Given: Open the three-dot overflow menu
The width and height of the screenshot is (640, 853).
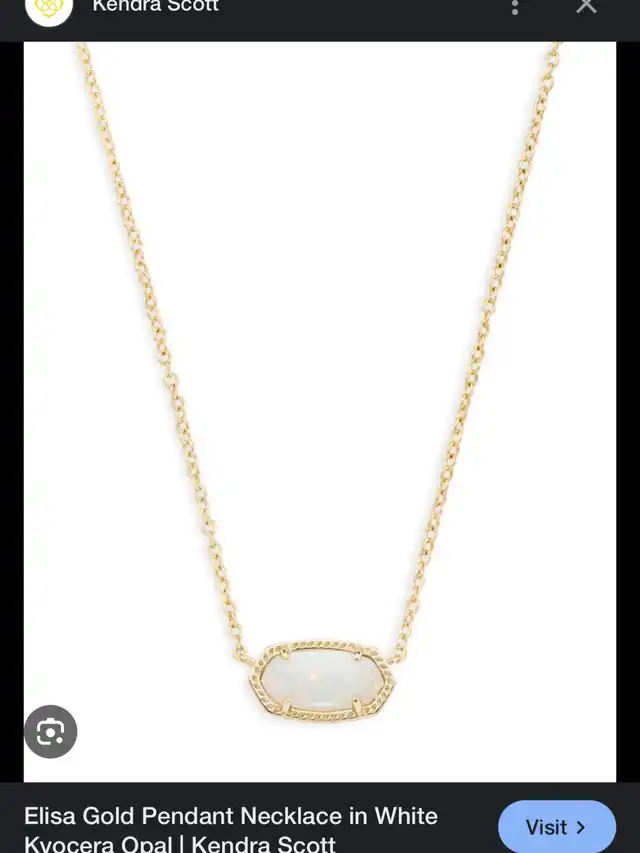Looking at the screenshot, I should point(515,6).
